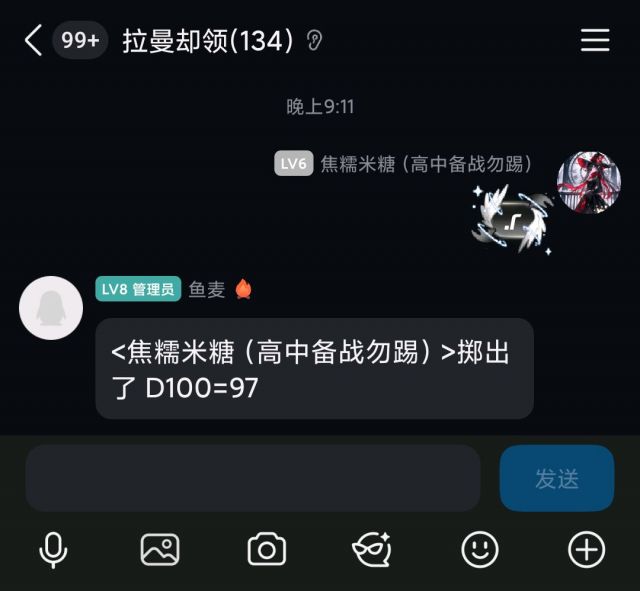640x591 pixels.
Task: Tap the dice roll D100=97 message bubble
Action: pos(314,369)
